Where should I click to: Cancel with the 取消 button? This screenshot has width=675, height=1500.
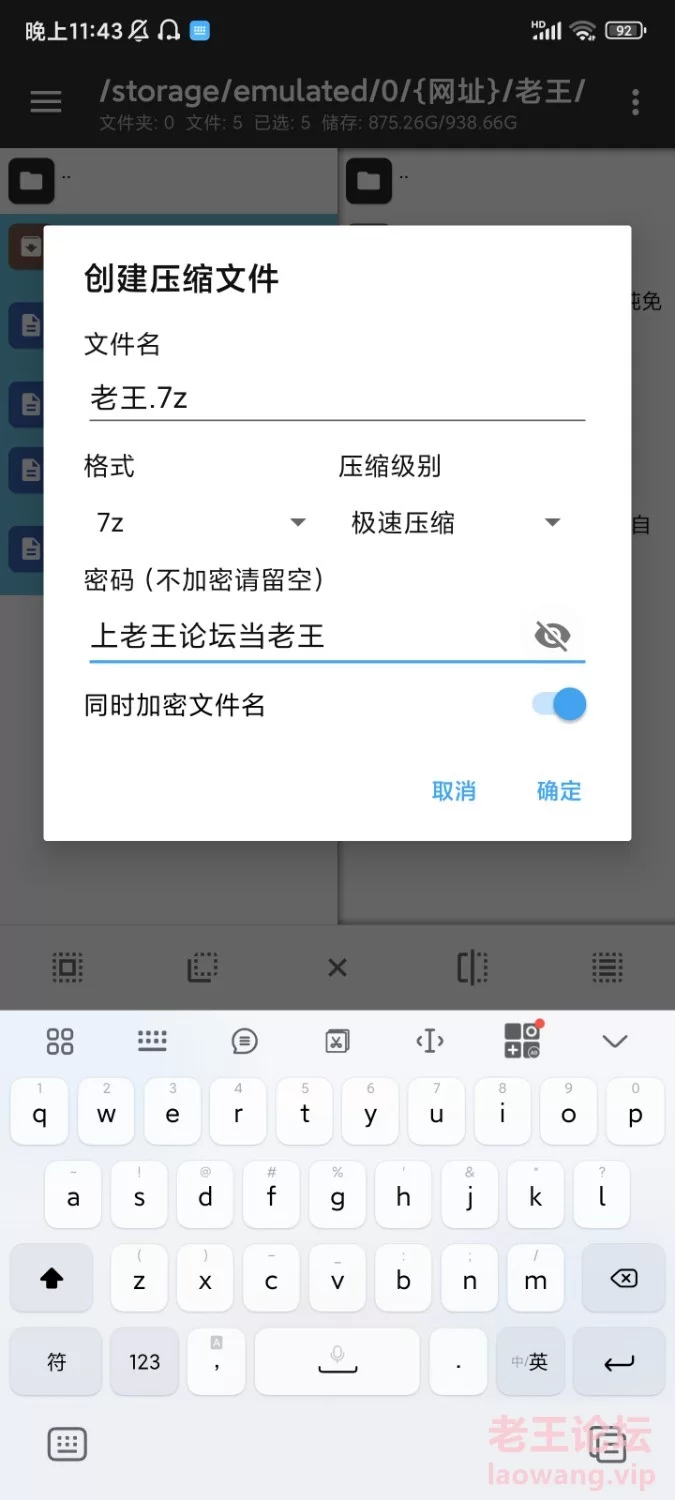pos(454,791)
